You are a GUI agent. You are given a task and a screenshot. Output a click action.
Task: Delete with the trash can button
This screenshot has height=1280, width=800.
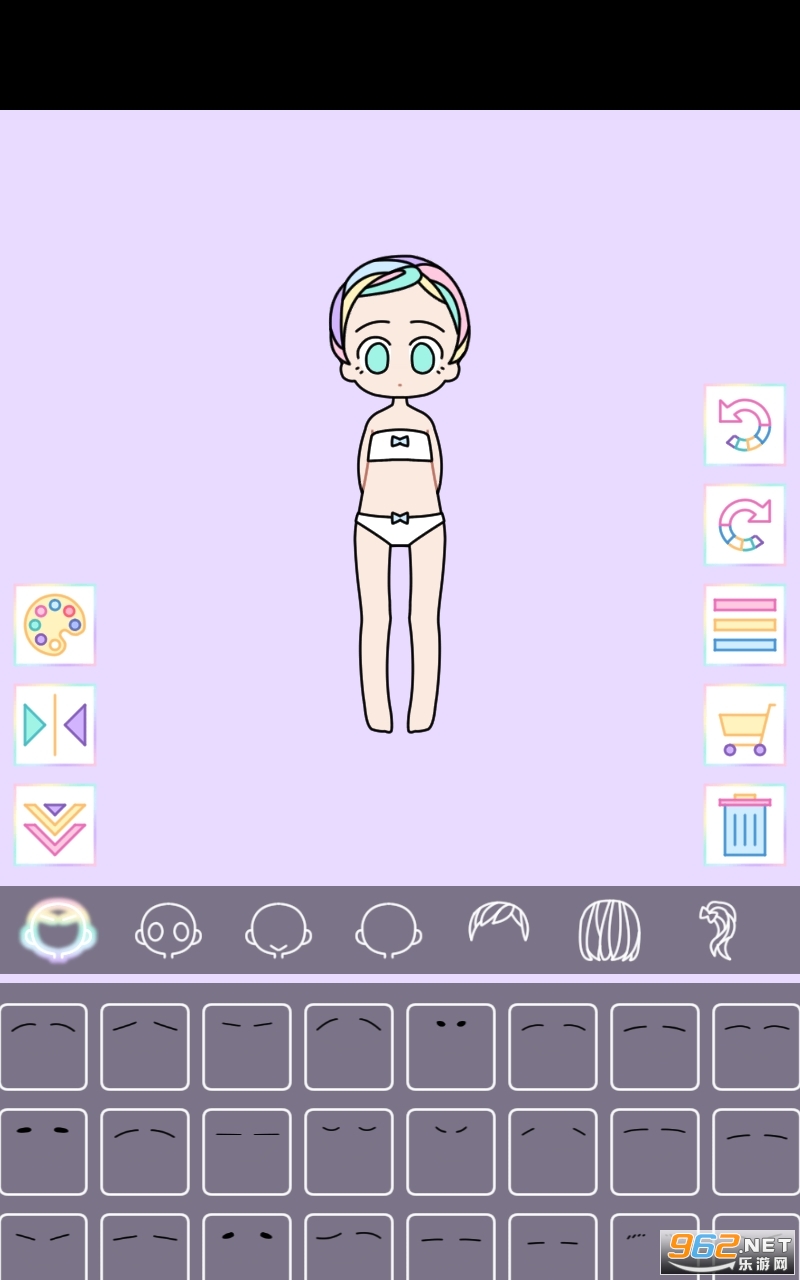click(x=745, y=825)
